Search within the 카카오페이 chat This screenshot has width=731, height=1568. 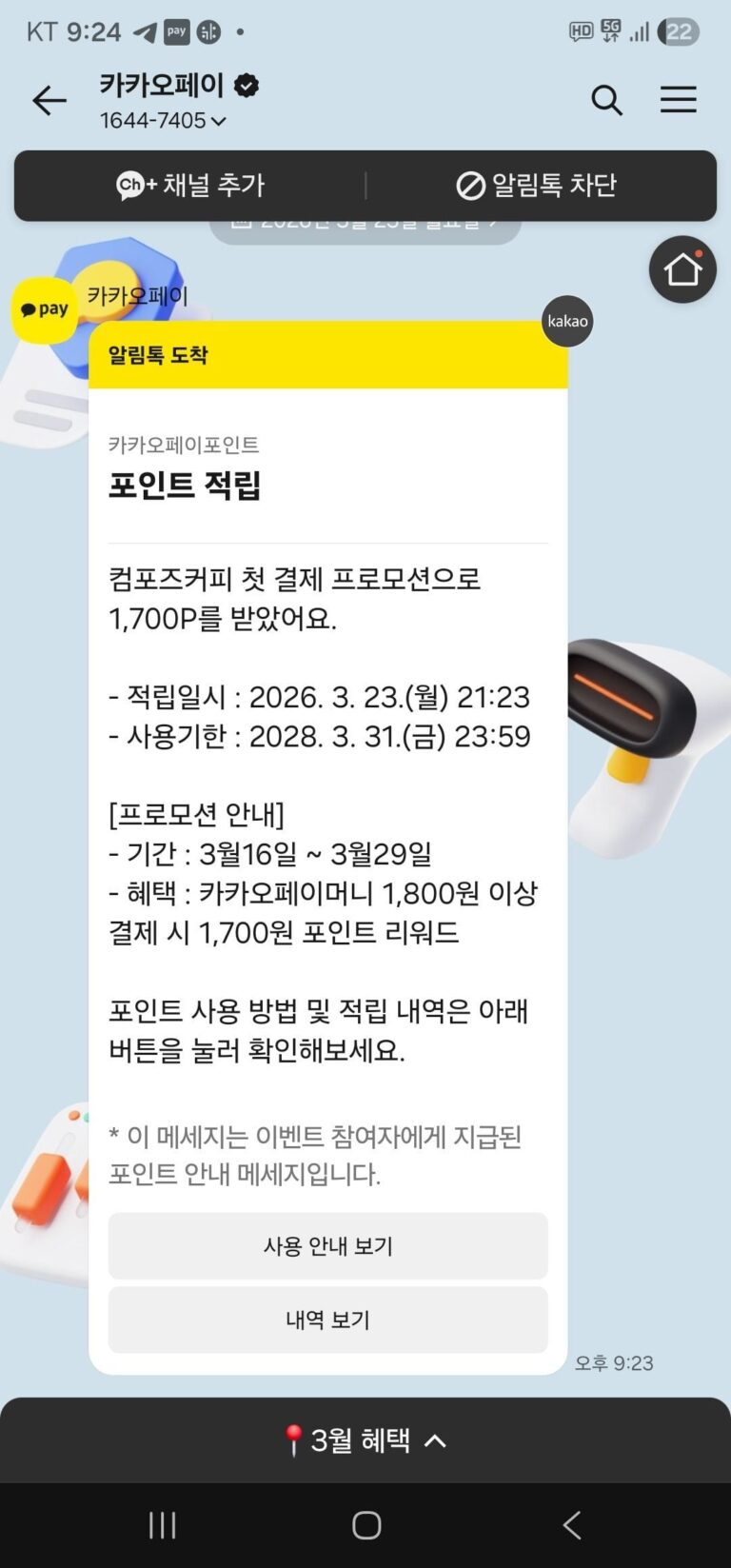pyautogui.click(x=606, y=100)
